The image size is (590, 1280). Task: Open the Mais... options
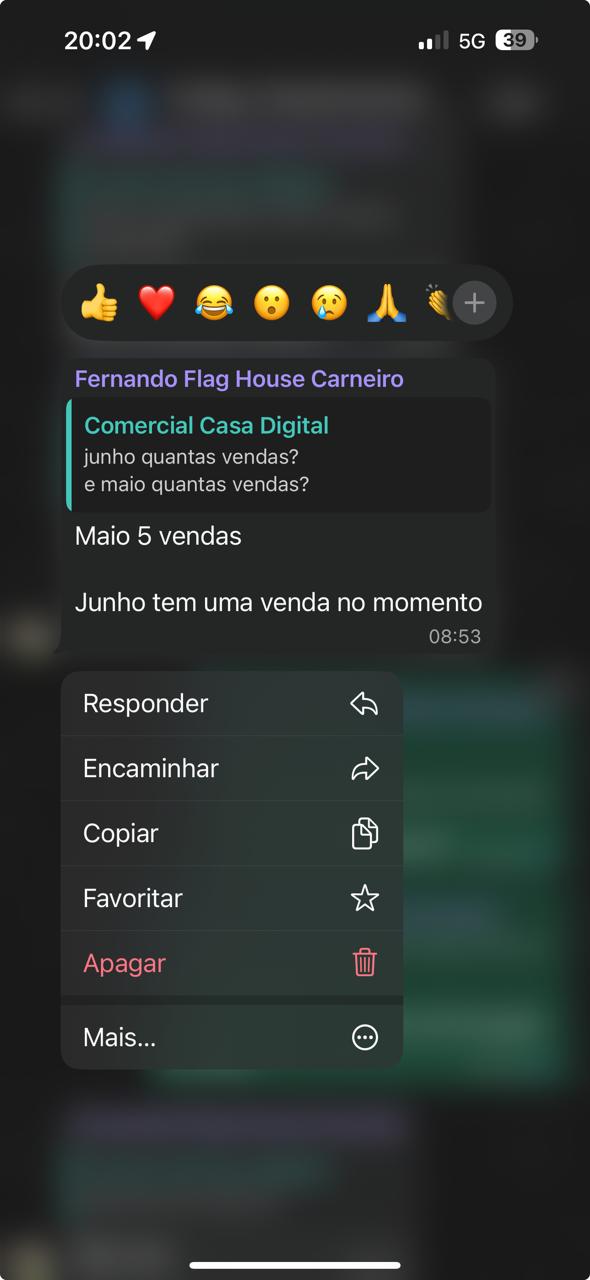click(x=232, y=1037)
